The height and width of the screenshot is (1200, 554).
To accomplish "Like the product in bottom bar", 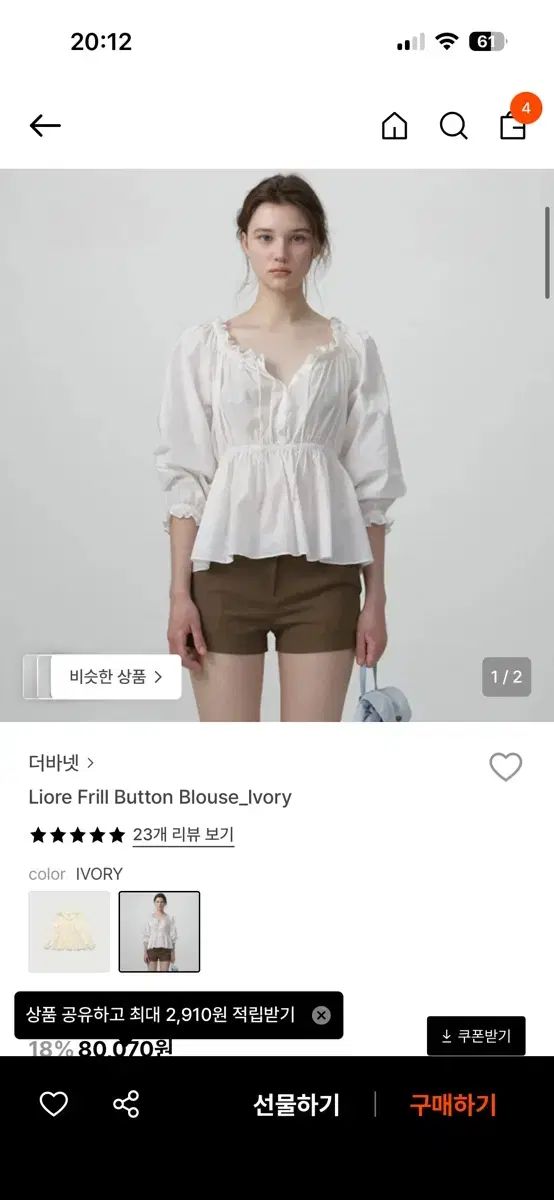I will click(x=53, y=1104).
